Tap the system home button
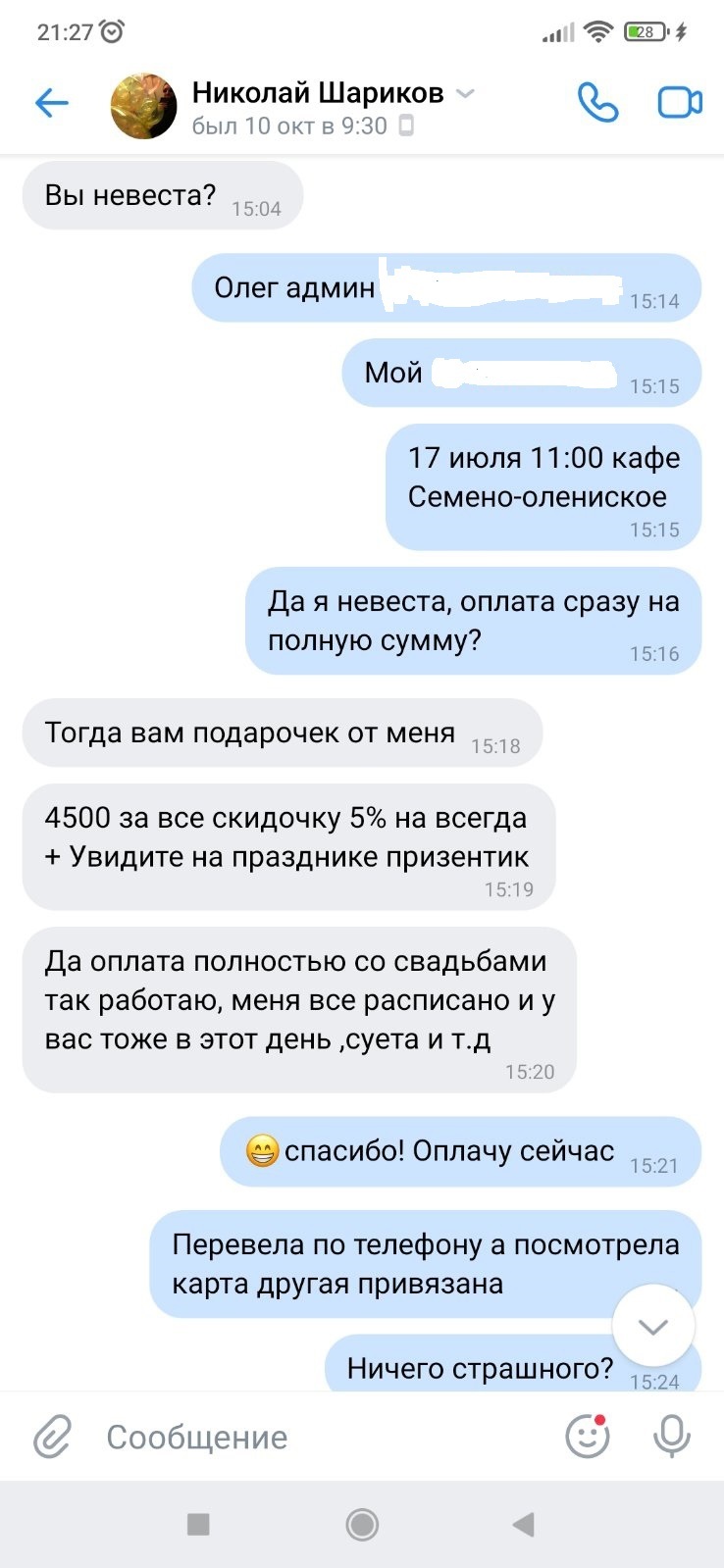Viewport: 724px width, 1568px height. click(x=362, y=1525)
